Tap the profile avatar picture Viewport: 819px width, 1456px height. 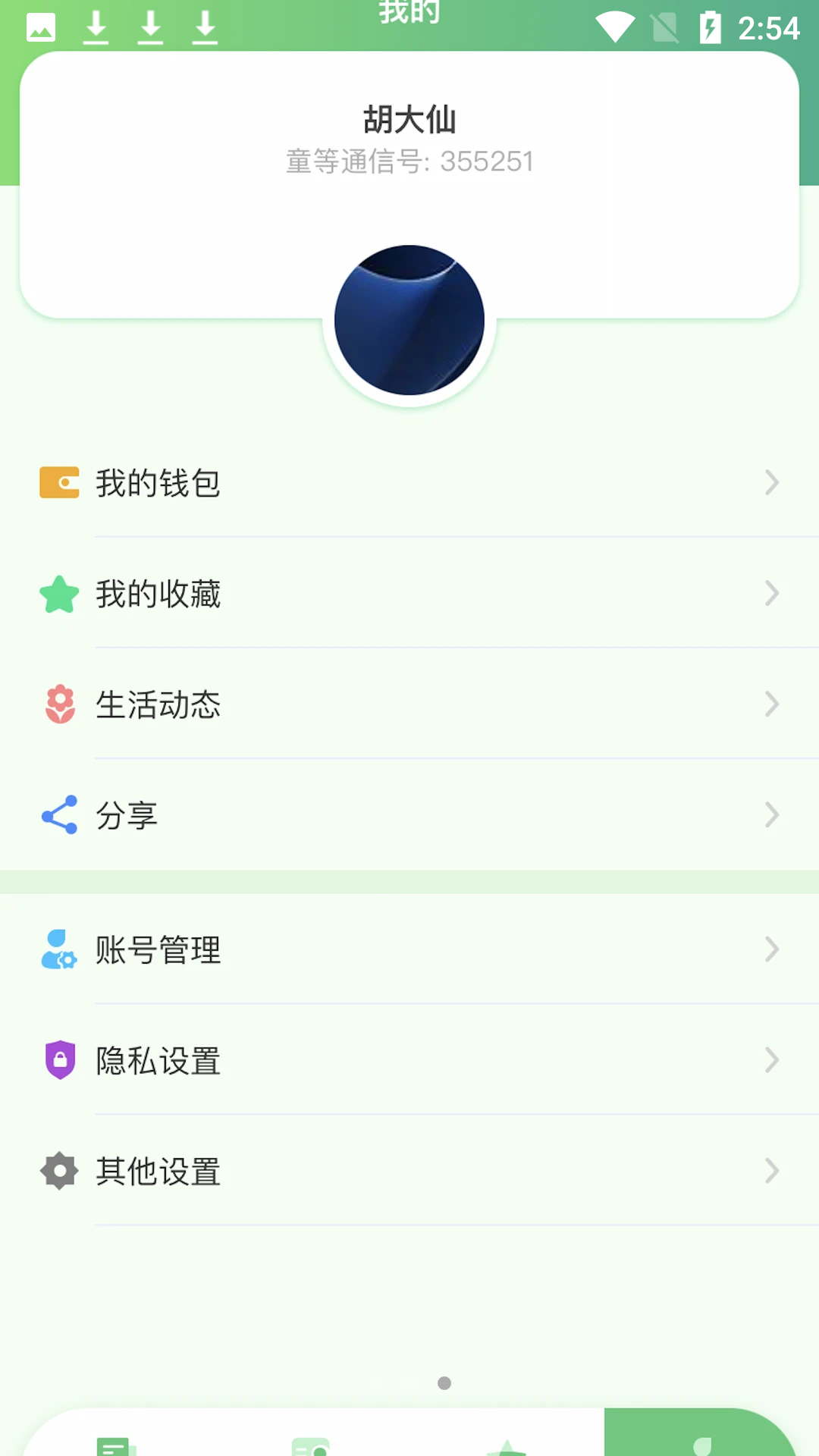click(x=409, y=320)
